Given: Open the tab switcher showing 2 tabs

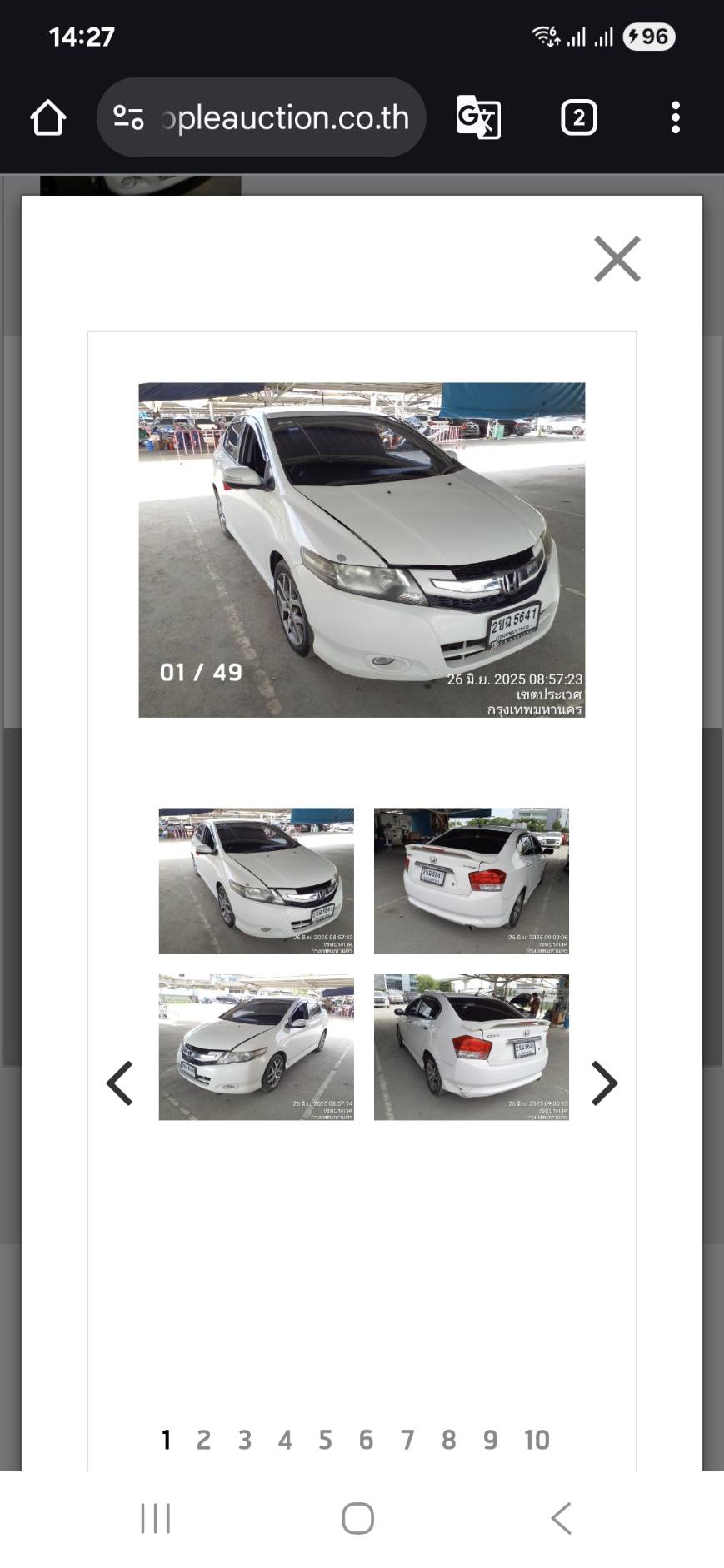Looking at the screenshot, I should point(579,117).
